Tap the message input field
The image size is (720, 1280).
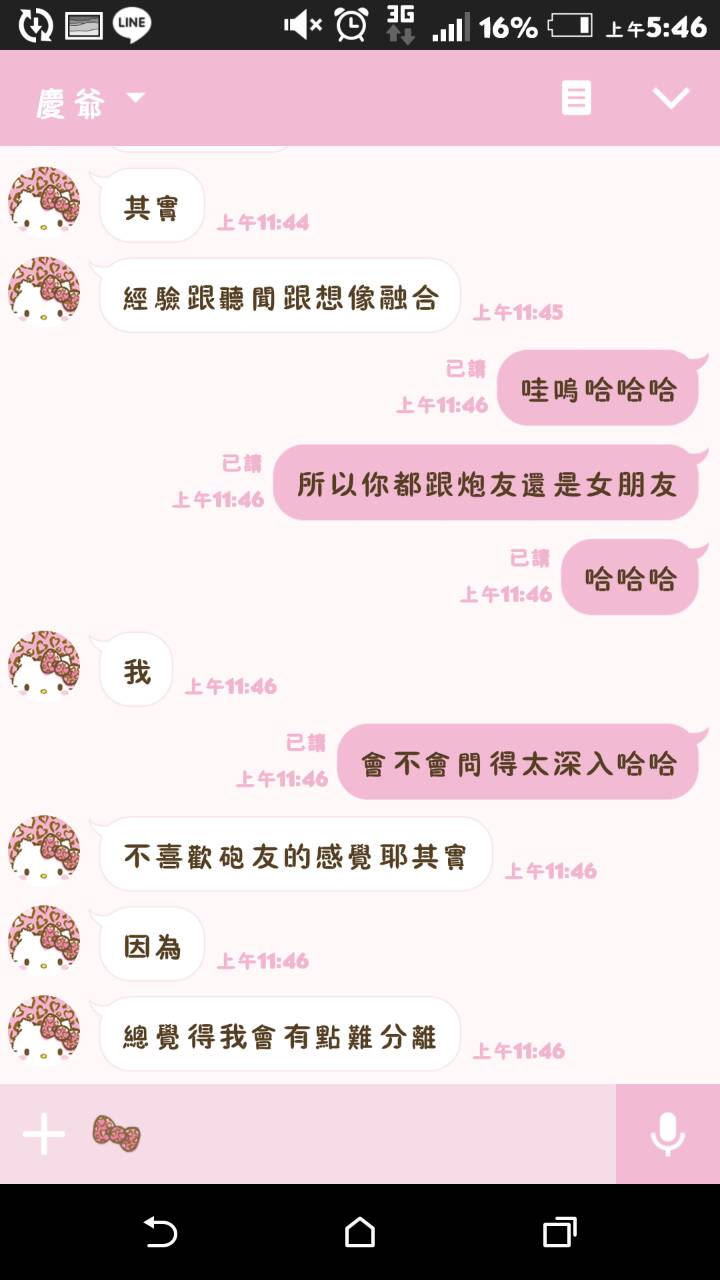point(380,1134)
